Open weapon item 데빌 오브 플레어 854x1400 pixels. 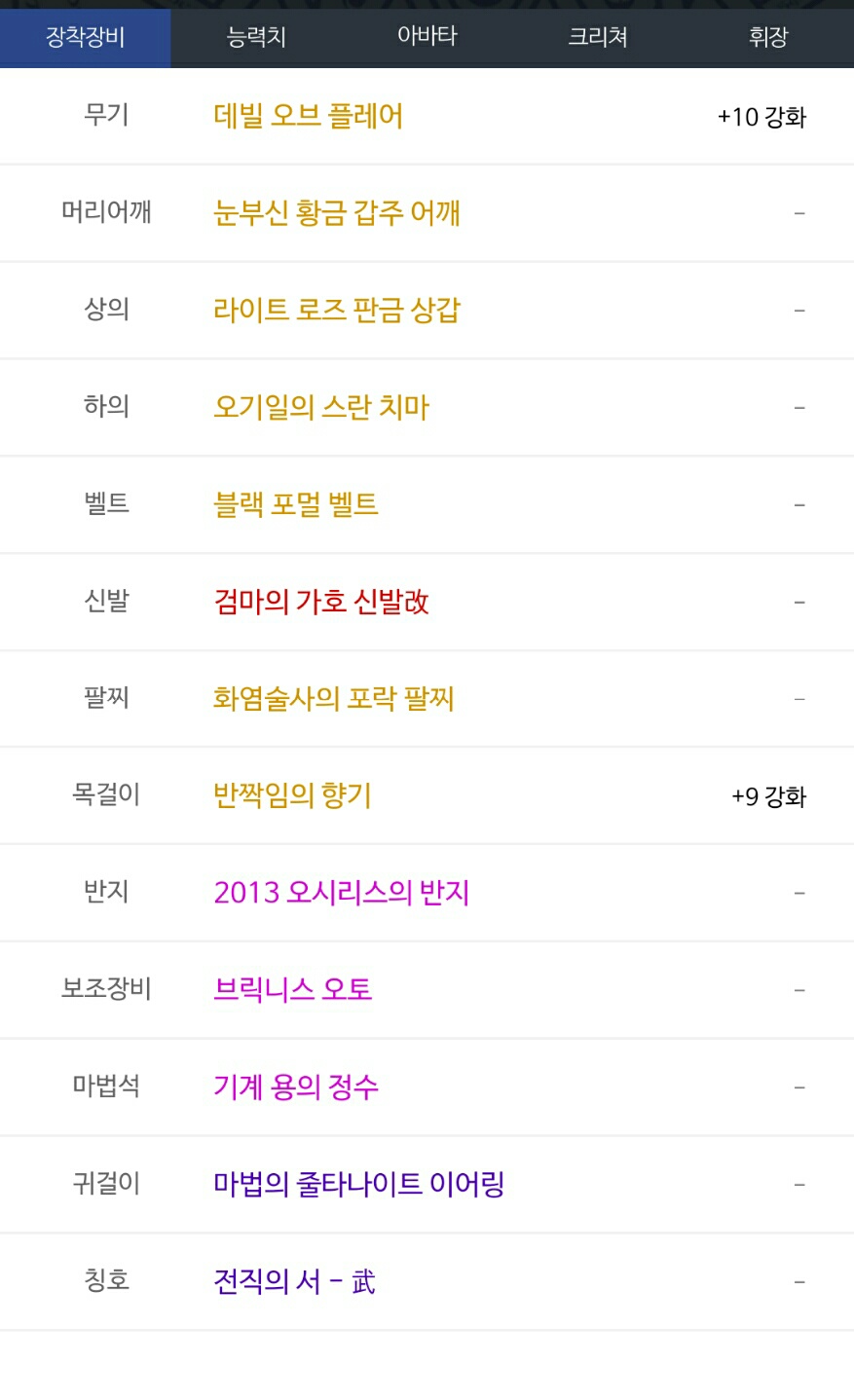pyautogui.click(x=308, y=116)
